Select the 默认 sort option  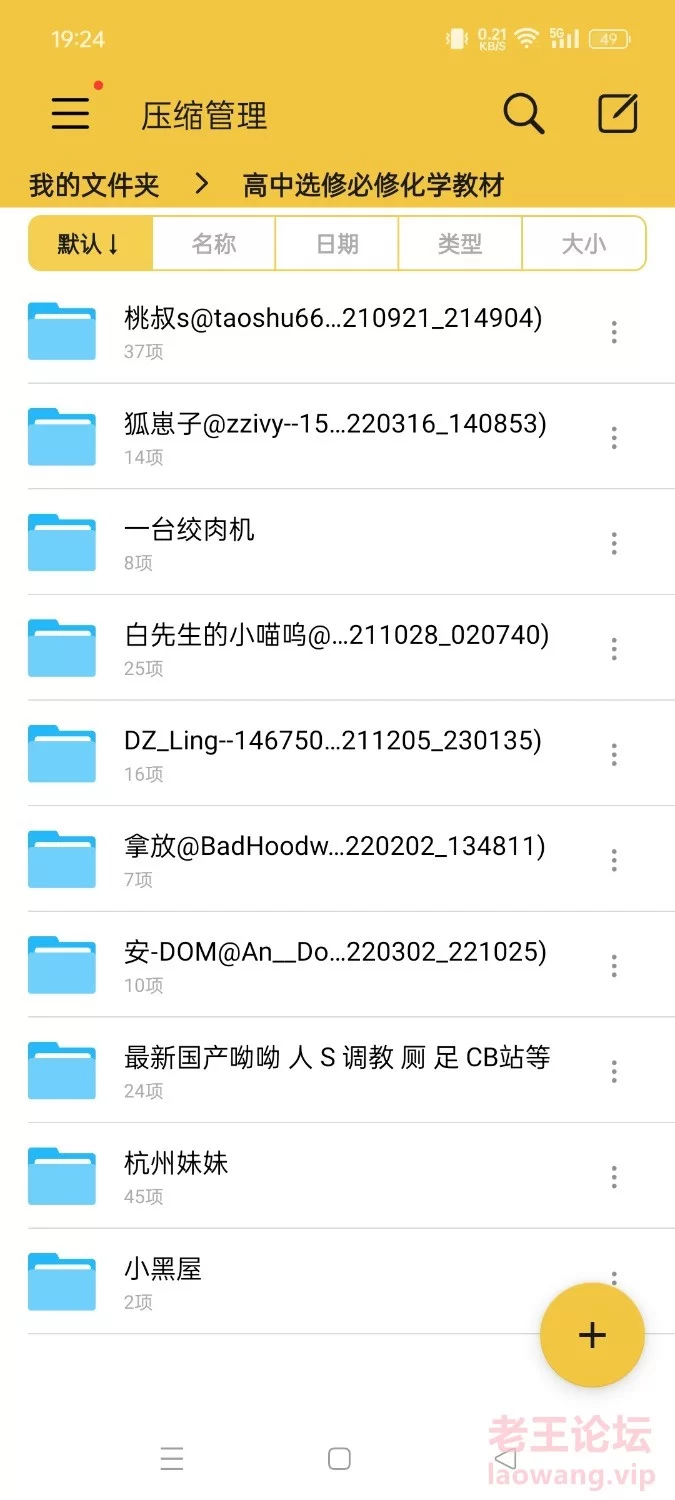tap(90, 244)
